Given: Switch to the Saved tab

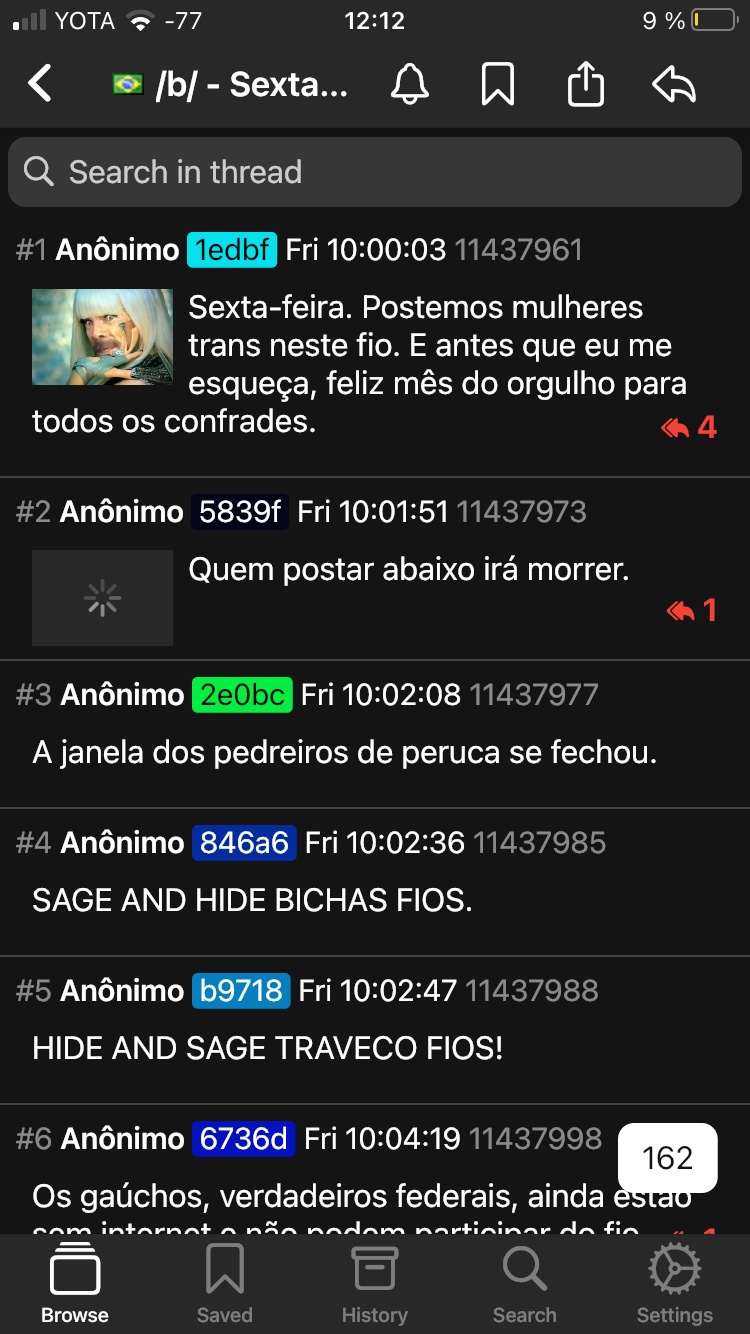Looking at the screenshot, I should pos(224,1284).
